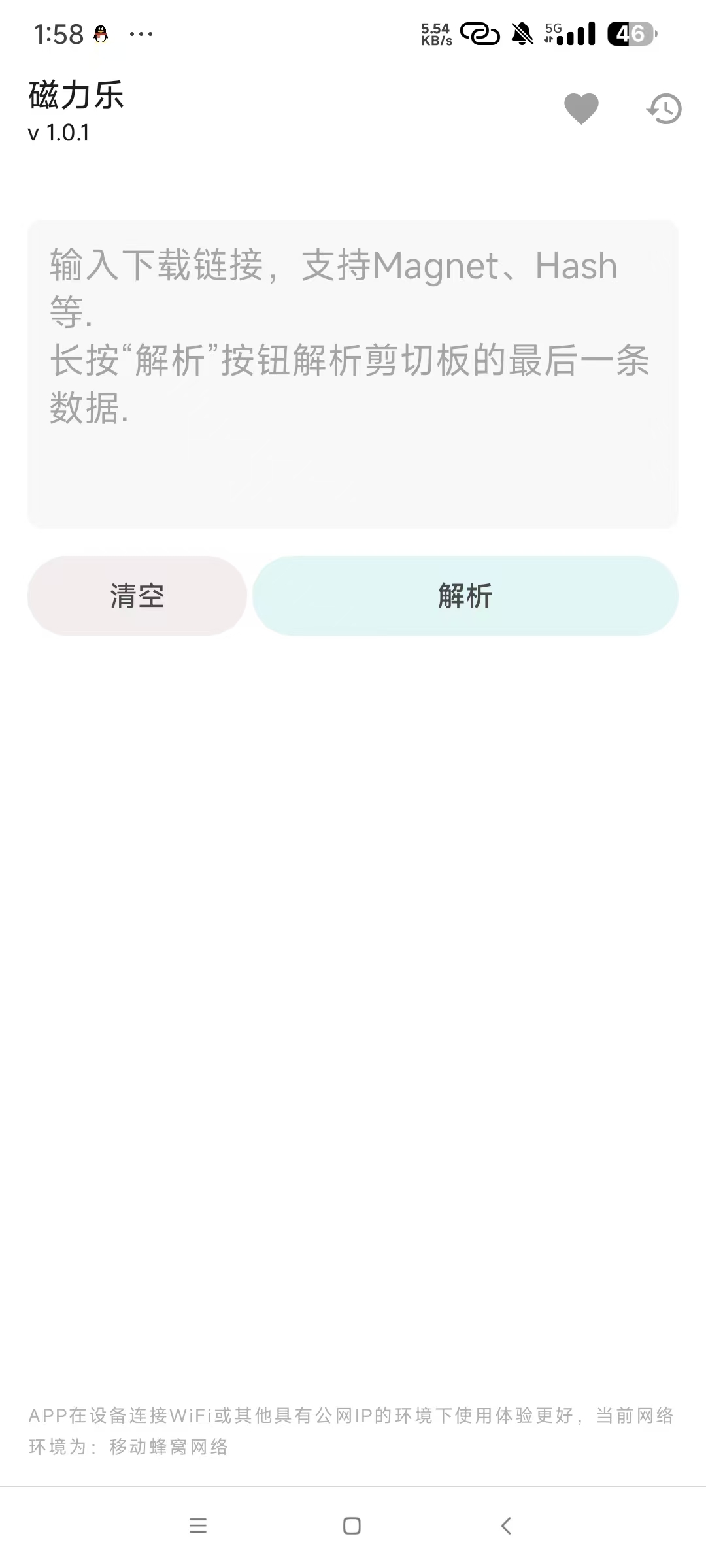Open the history clock icon
The image size is (706, 1568).
664,108
